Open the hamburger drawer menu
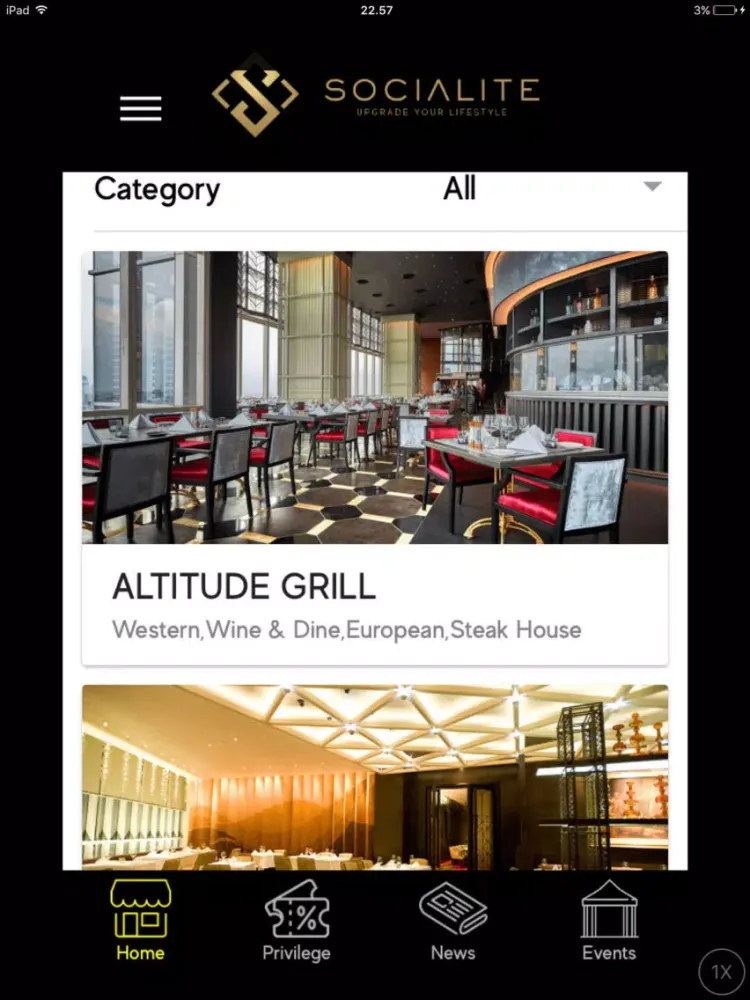The height and width of the screenshot is (1000, 750). pyautogui.click(x=141, y=108)
